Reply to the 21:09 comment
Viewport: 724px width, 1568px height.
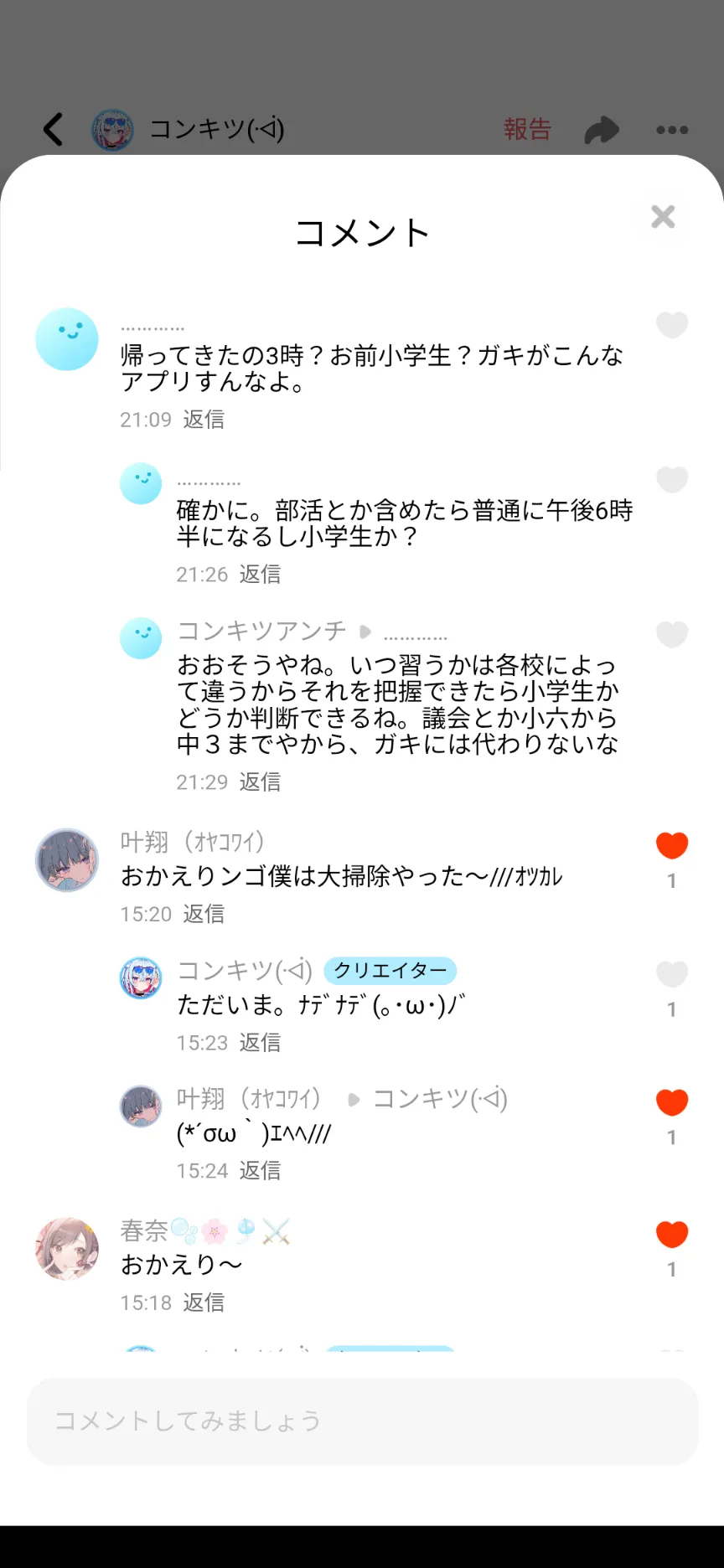click(x=204, y=420)
